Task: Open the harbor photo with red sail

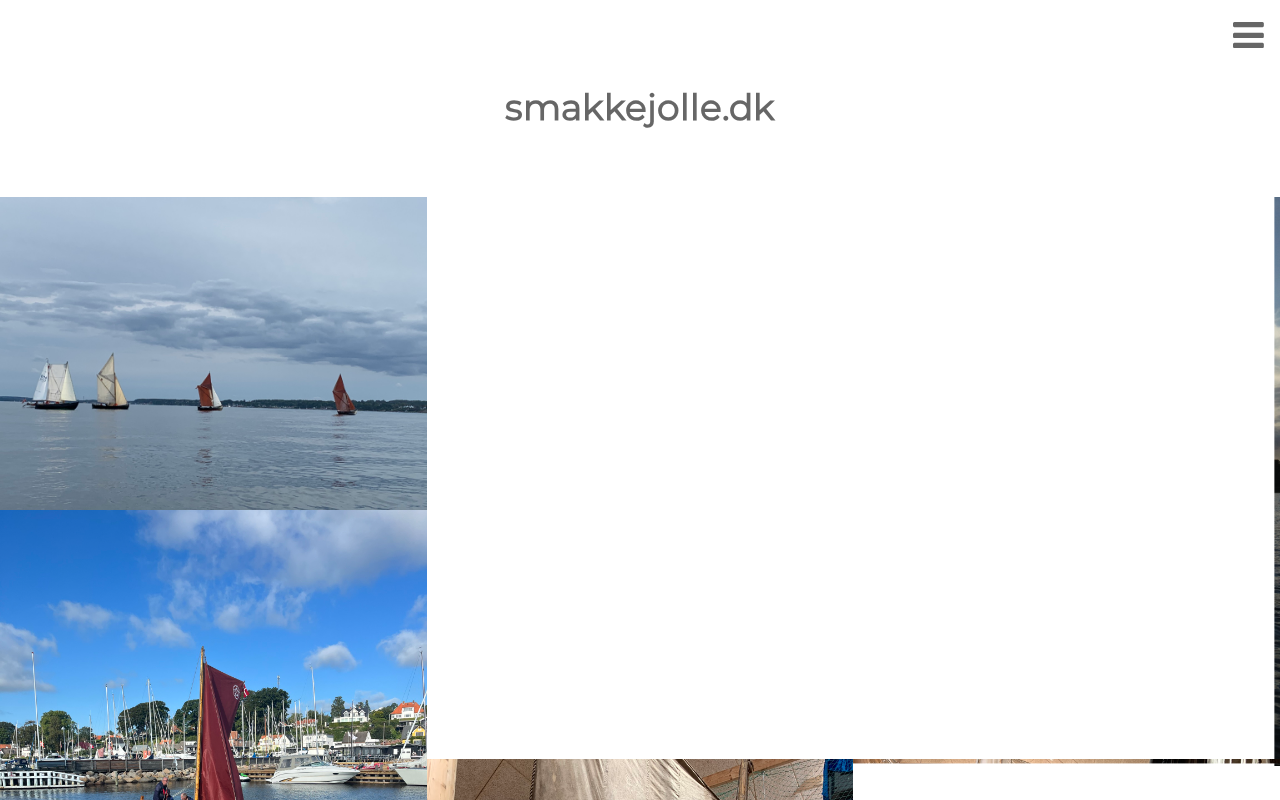Action: tap(213, 655)
